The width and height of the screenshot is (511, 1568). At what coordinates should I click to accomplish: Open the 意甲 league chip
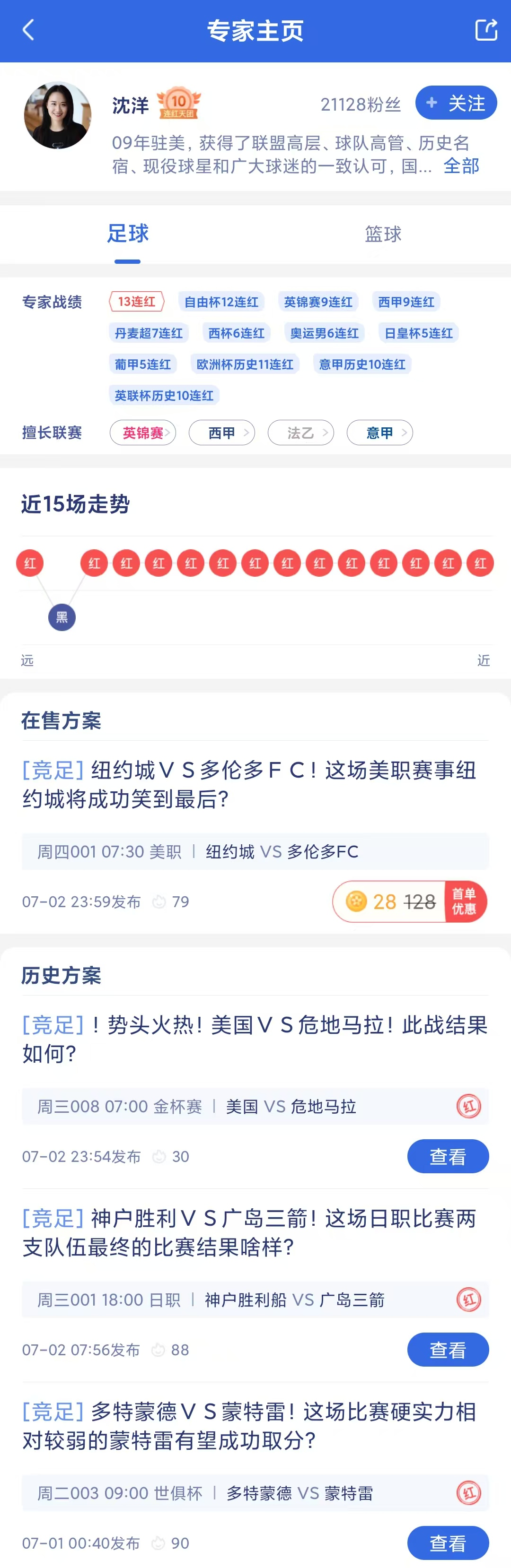pos(379,433)
